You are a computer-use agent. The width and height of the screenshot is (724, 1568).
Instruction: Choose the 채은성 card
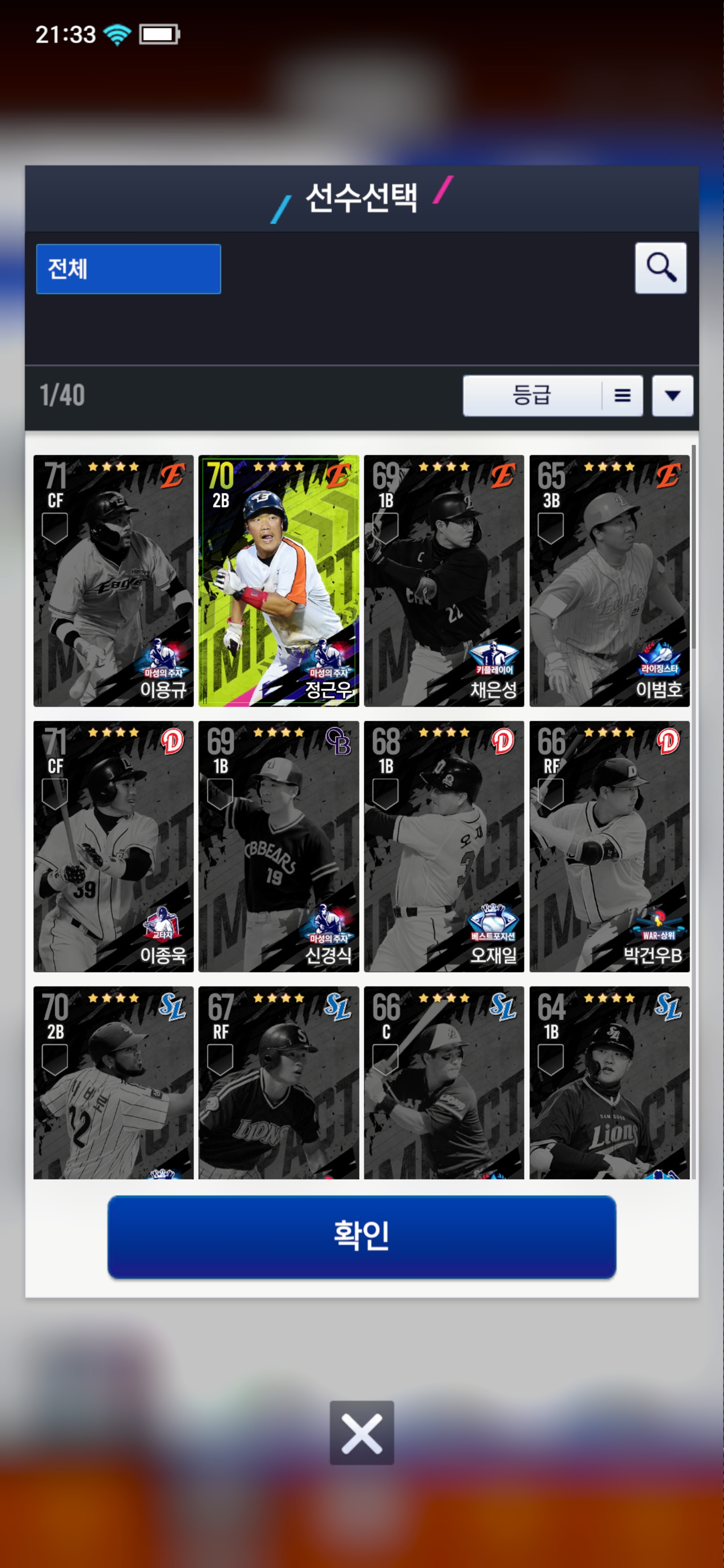pos(443,580)
